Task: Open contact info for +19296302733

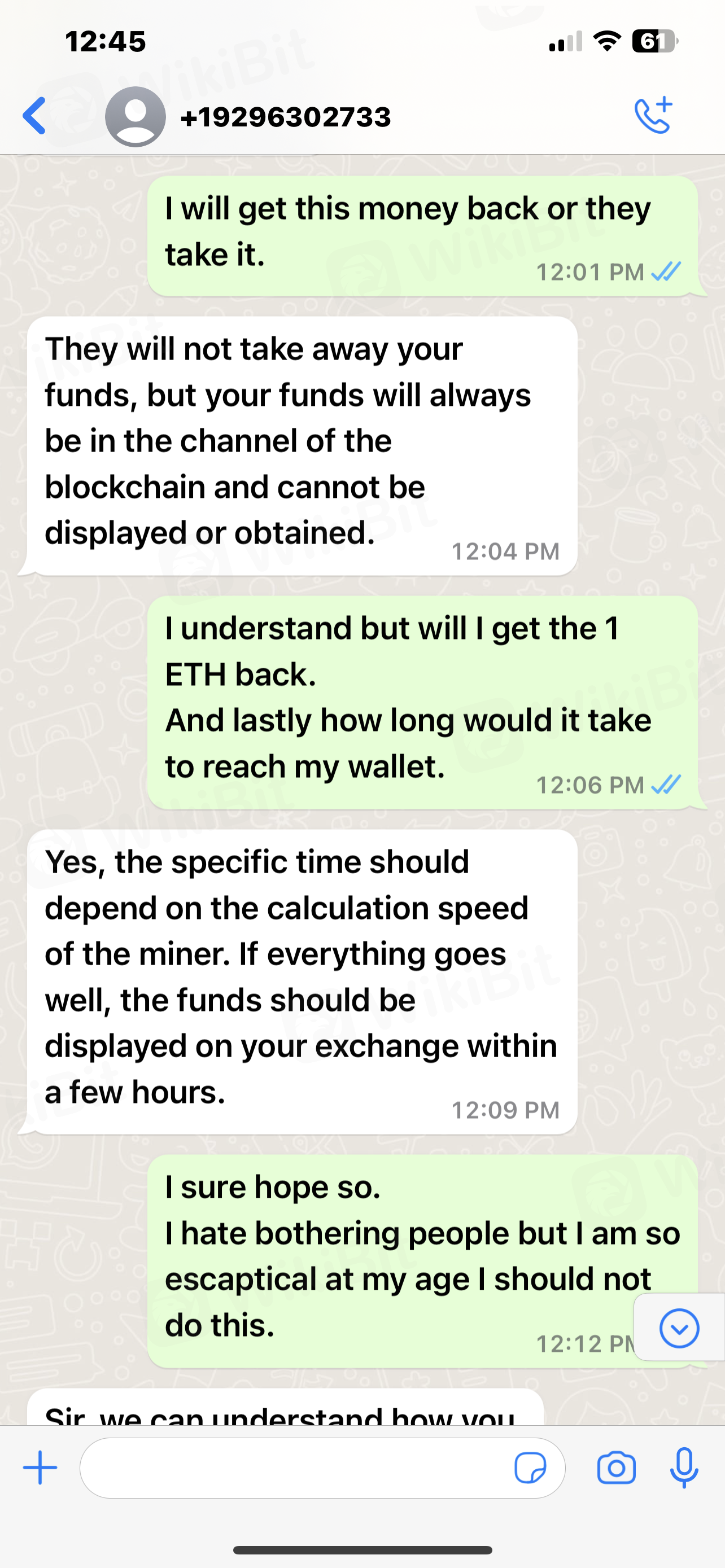Action: [x=286, y=117]
